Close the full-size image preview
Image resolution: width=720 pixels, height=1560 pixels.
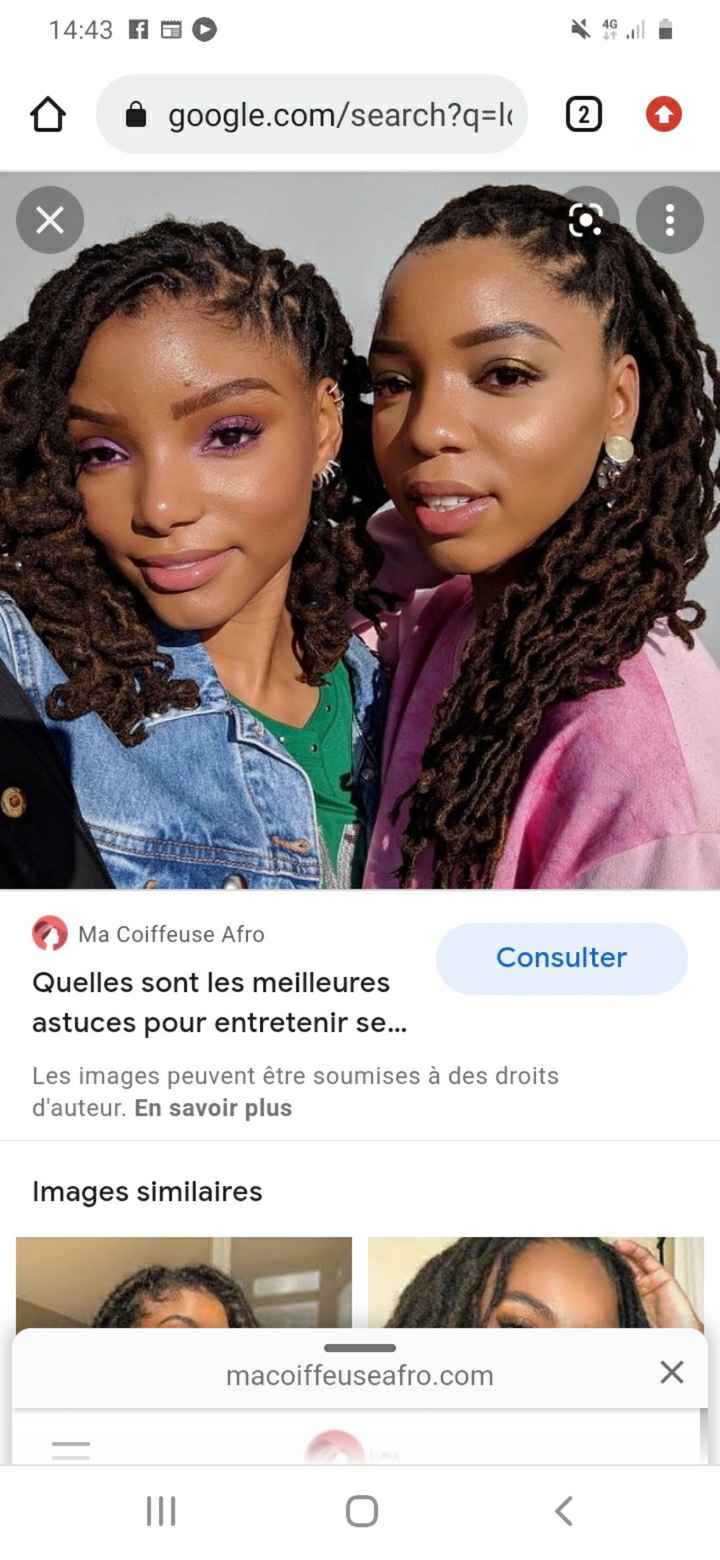pos(50,220)
